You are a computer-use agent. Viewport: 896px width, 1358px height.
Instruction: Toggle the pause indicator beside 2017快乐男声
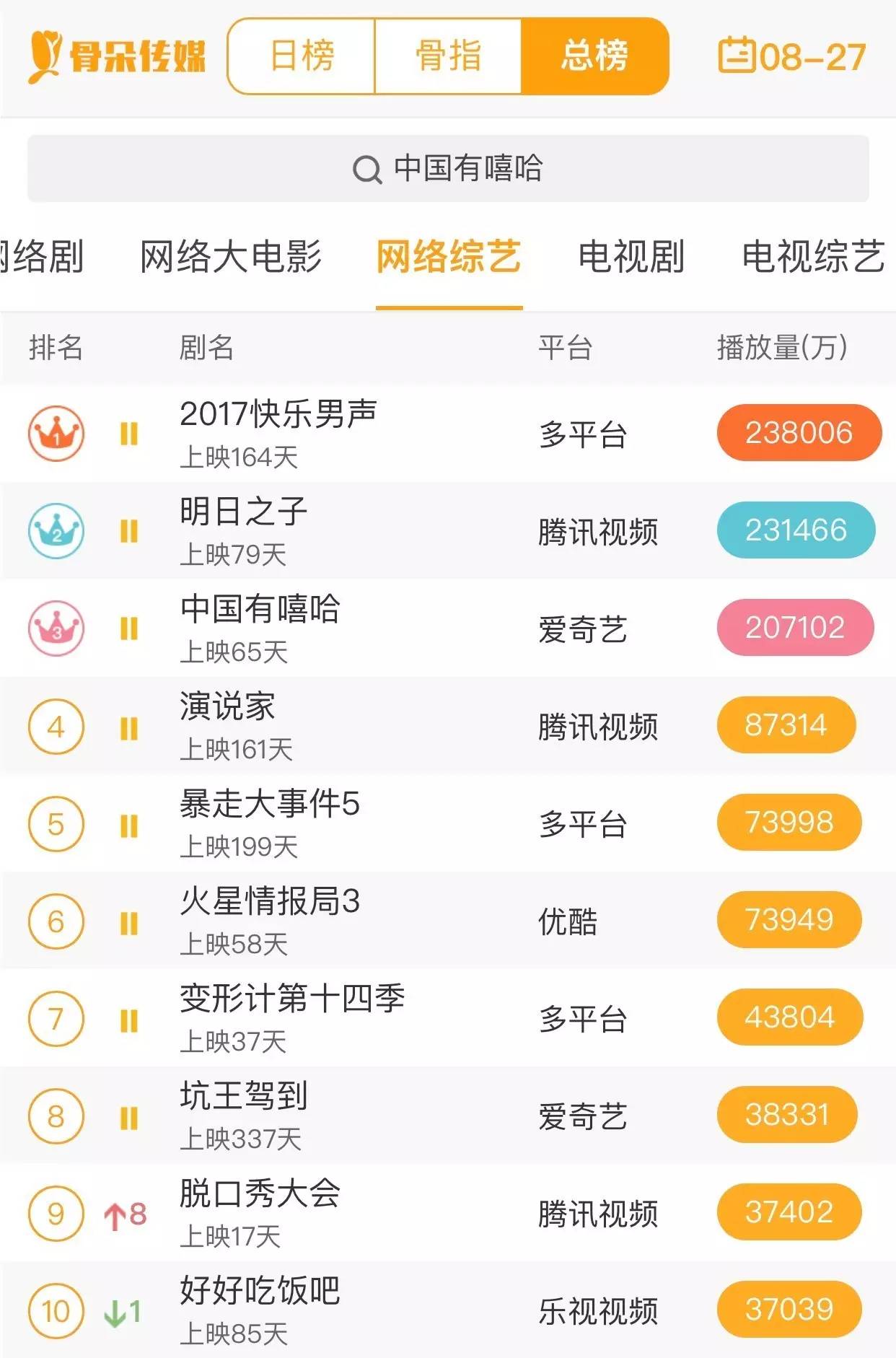pos(128,433)
